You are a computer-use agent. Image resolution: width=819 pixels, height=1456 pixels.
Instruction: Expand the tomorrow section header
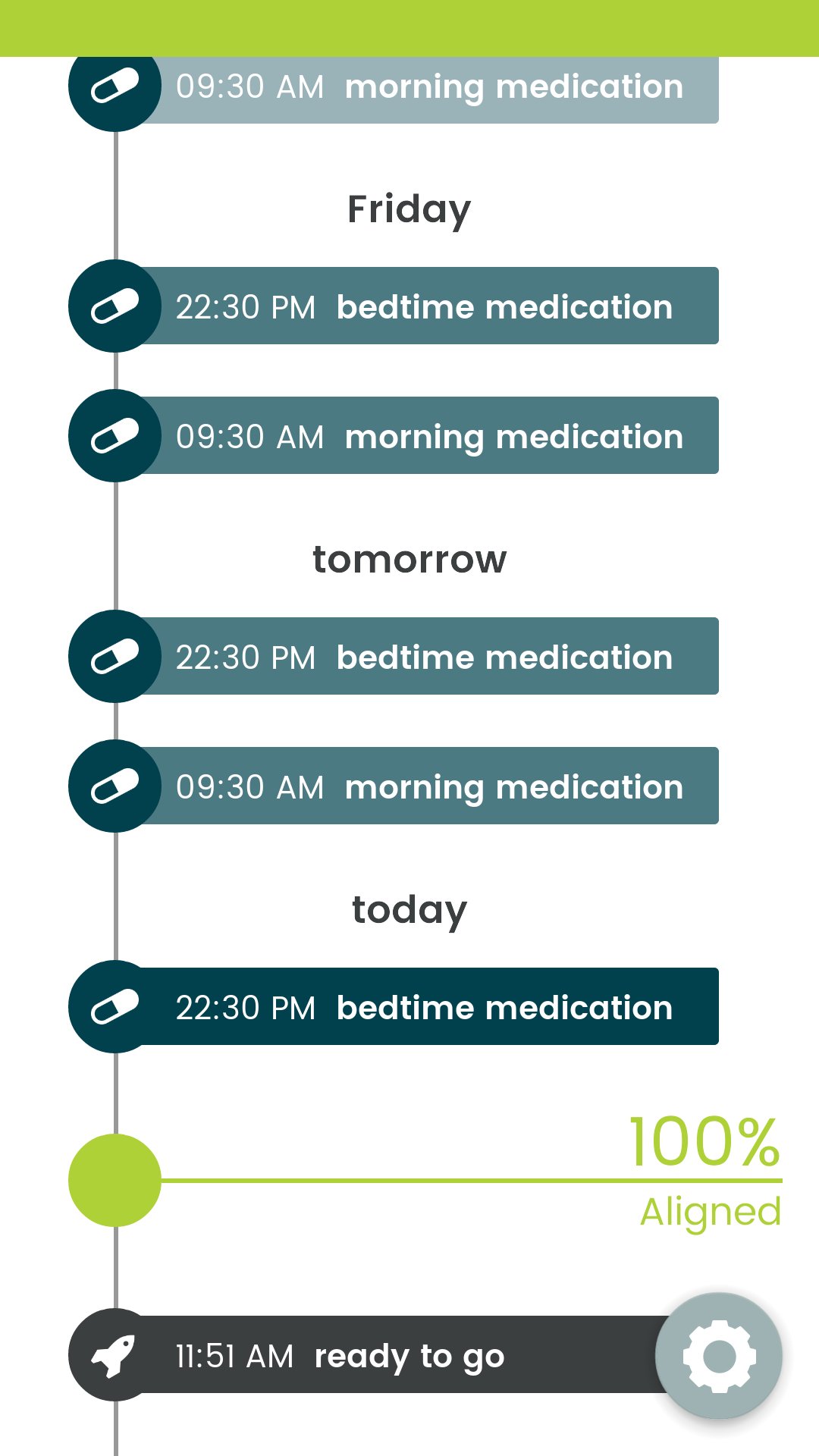[409, 559]
